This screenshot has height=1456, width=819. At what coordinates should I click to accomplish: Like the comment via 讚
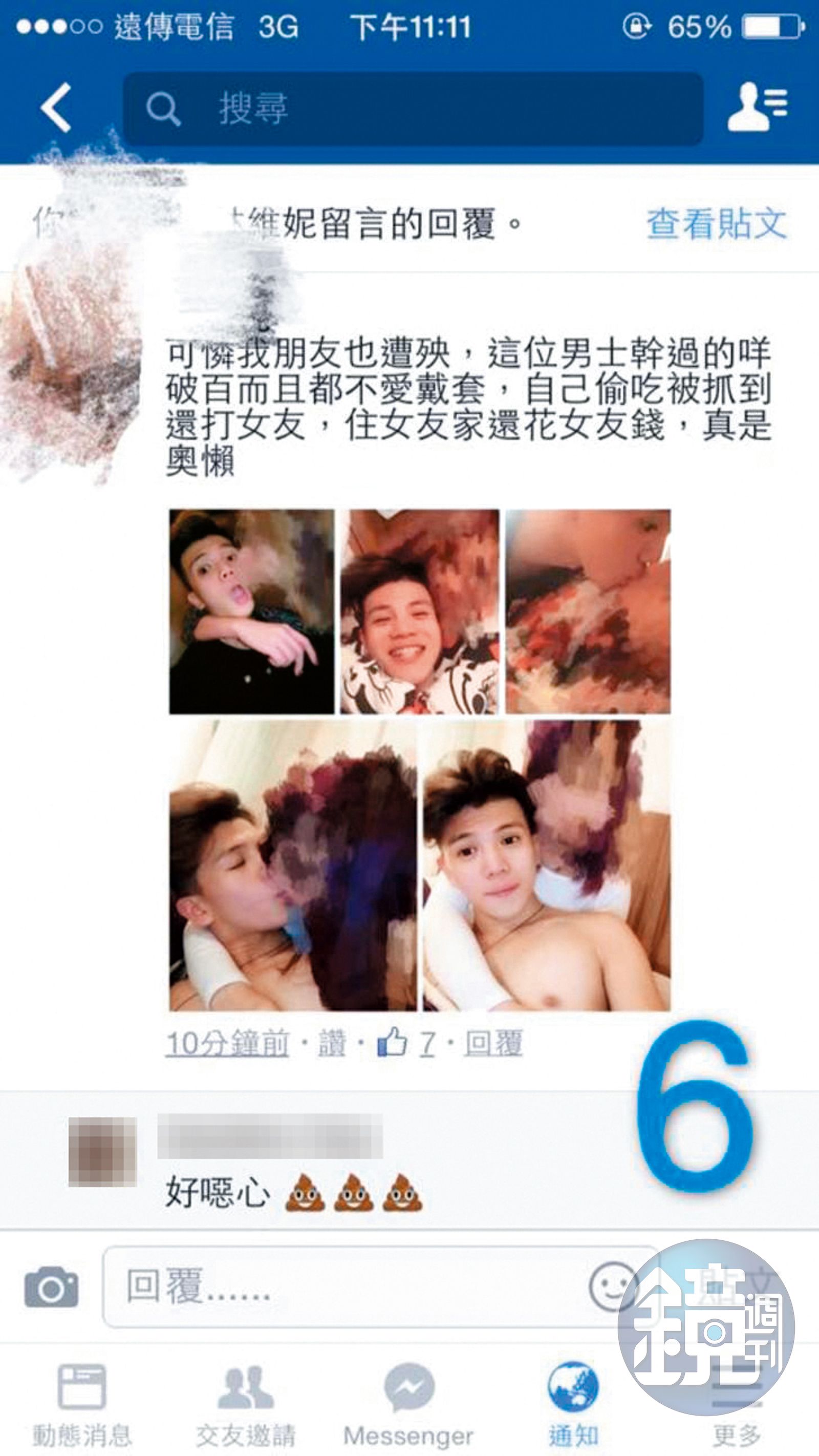[x=332, y=1043]
